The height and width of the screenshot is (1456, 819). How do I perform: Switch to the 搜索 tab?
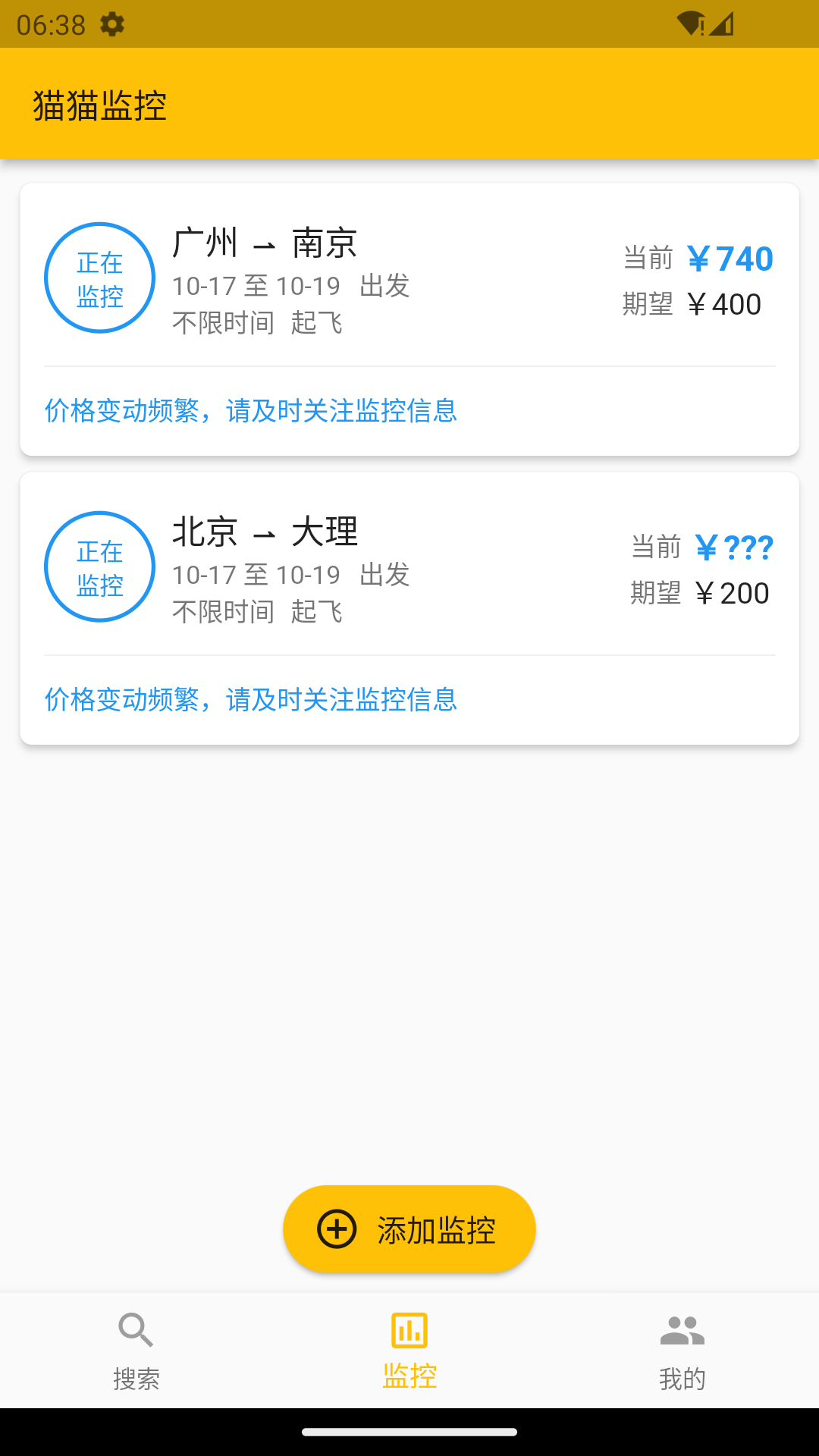pyautogui.click(x=136, y=1351)
